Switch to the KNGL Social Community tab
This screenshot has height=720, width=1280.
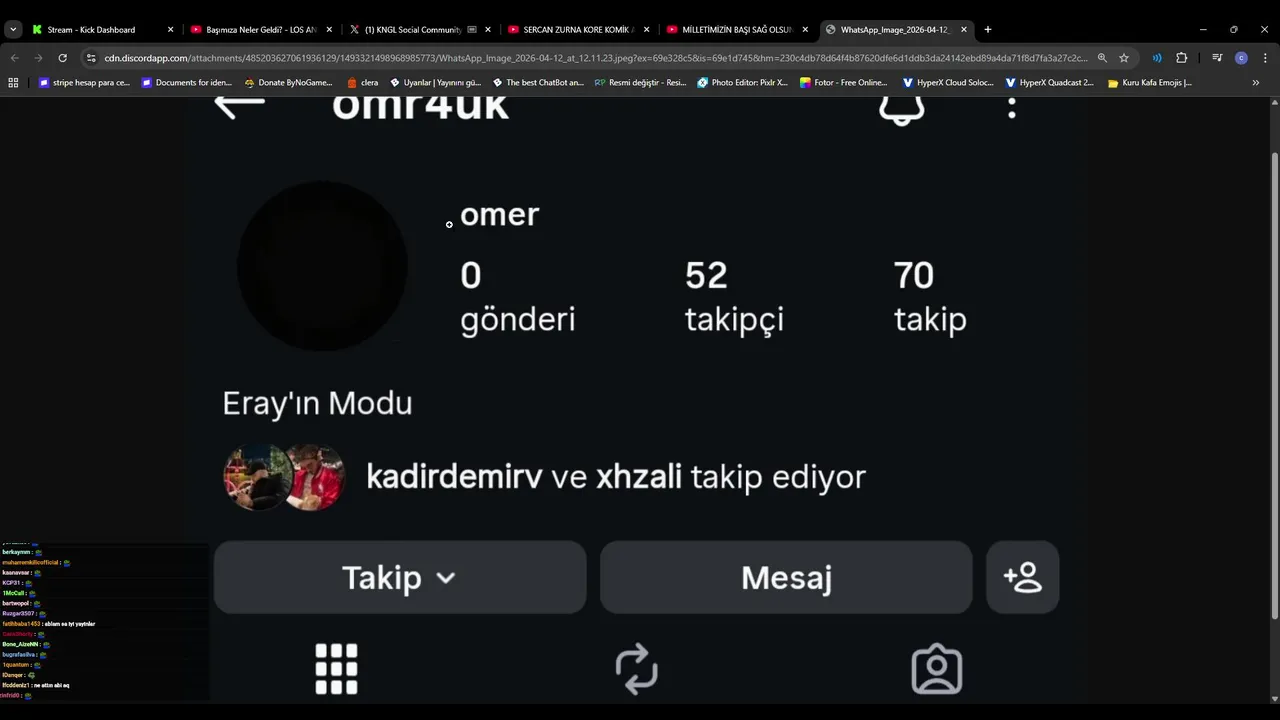412,30
